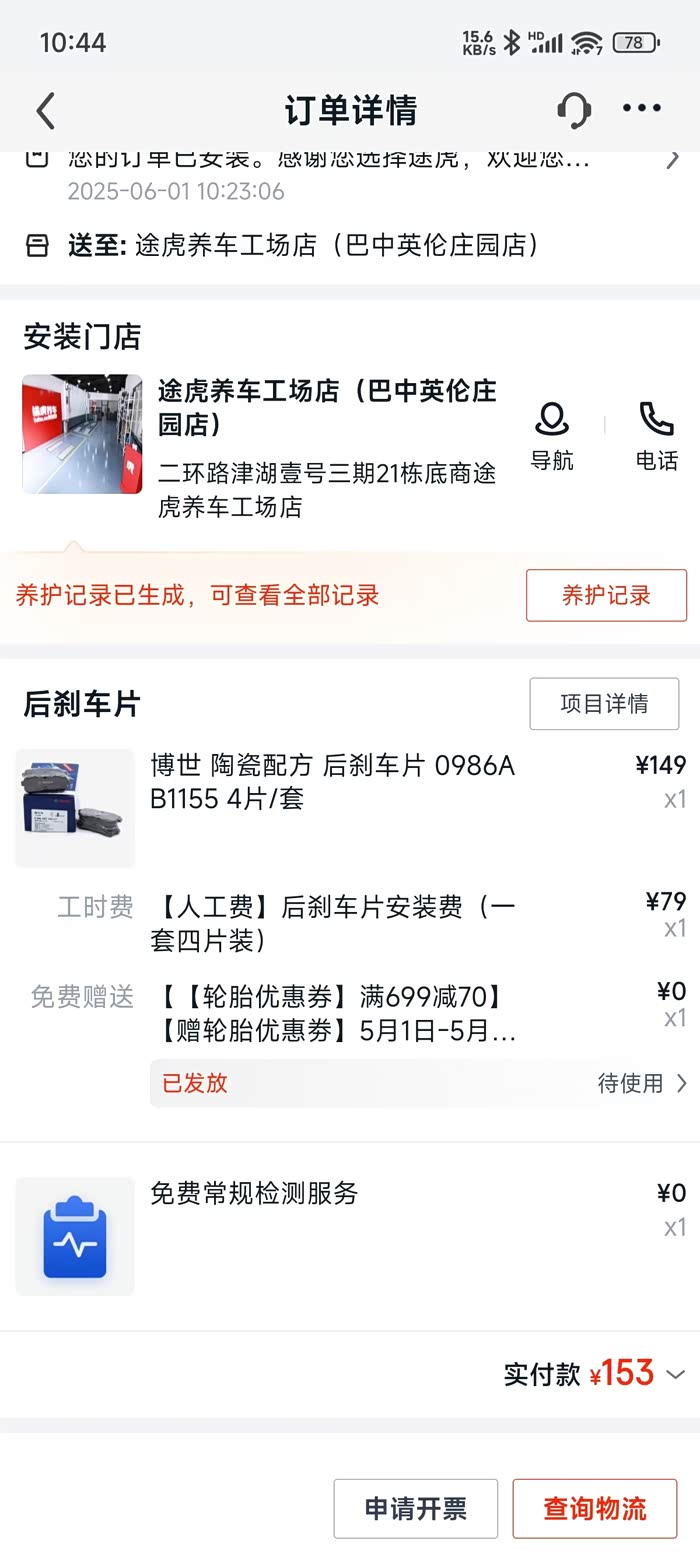
Task: Call the installation store
Action: (656, 435)
